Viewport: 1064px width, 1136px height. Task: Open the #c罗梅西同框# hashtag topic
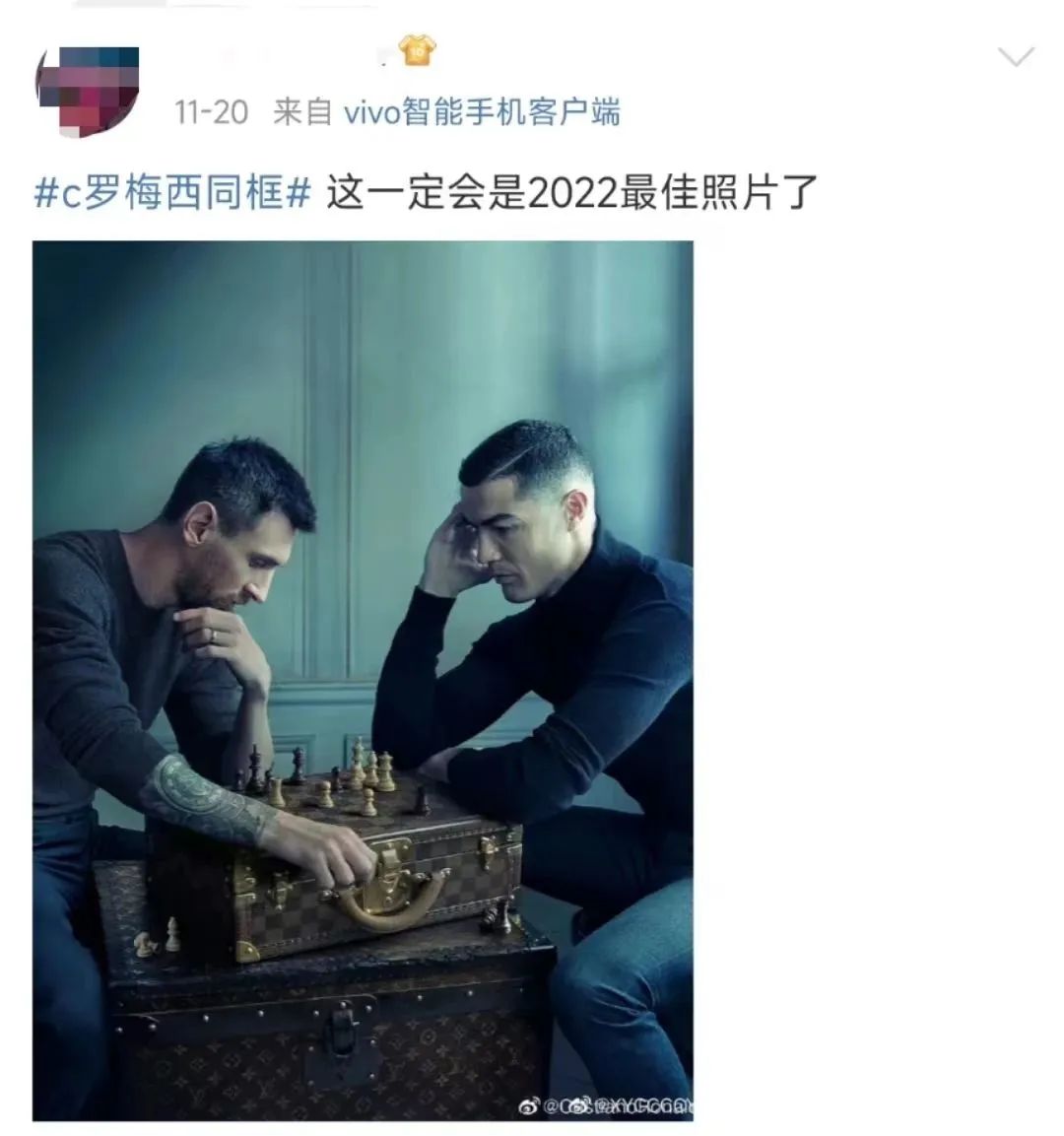click(173, 193)
